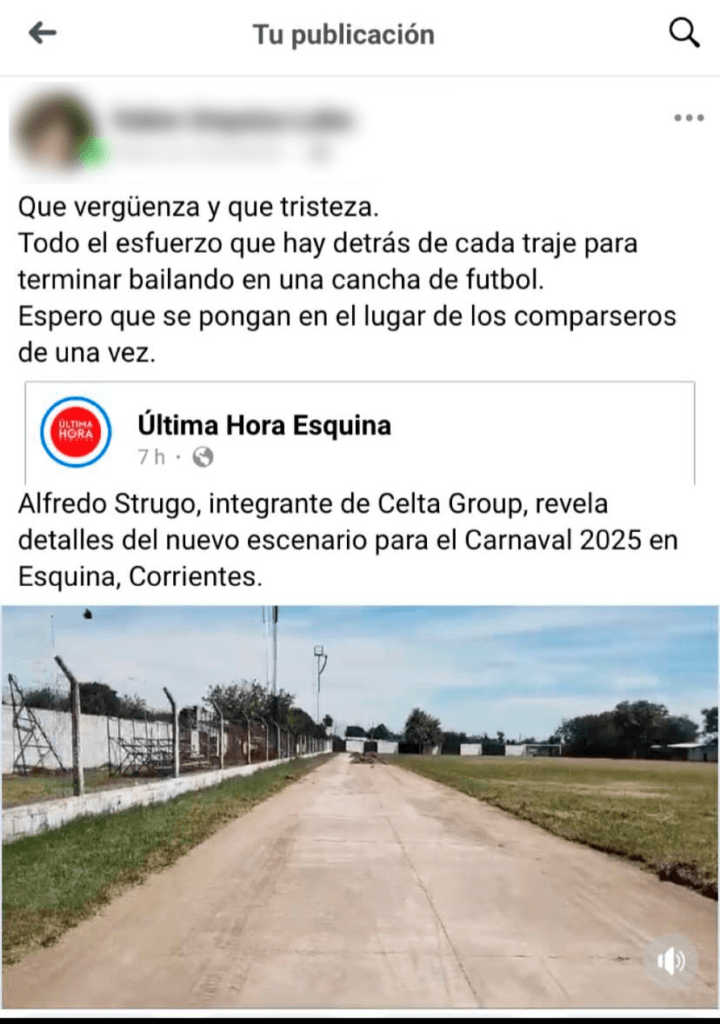Open the Última Hora Esquina page
The height and width of the screenshot is (1024, 720).
(x=264, y=426)
